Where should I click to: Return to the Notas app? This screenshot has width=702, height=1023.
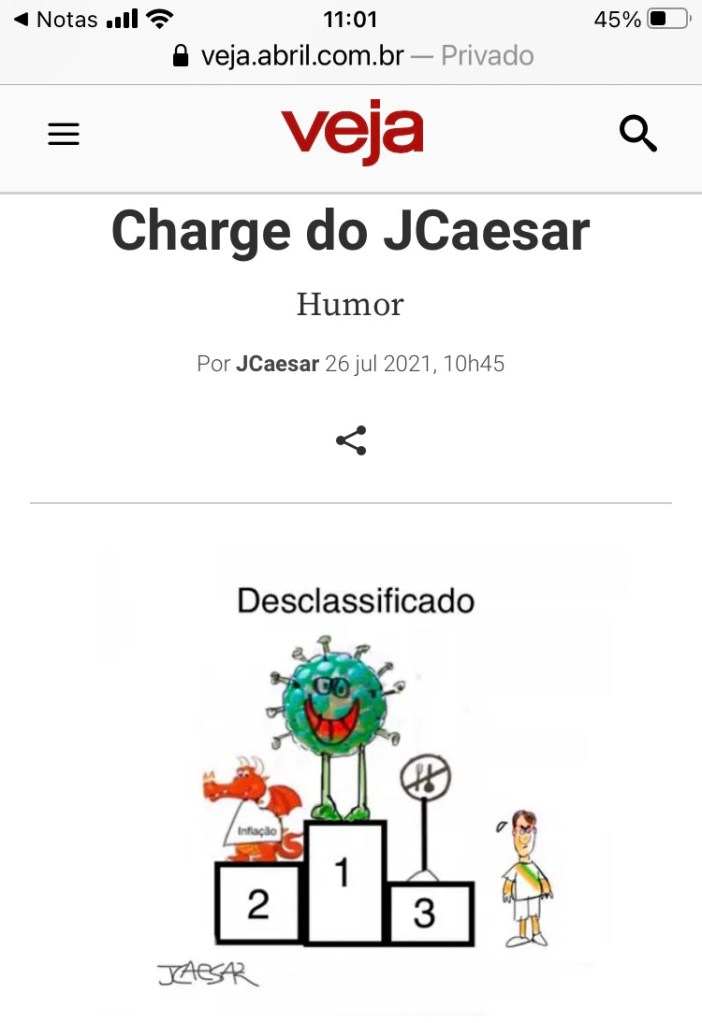[55, 19]
